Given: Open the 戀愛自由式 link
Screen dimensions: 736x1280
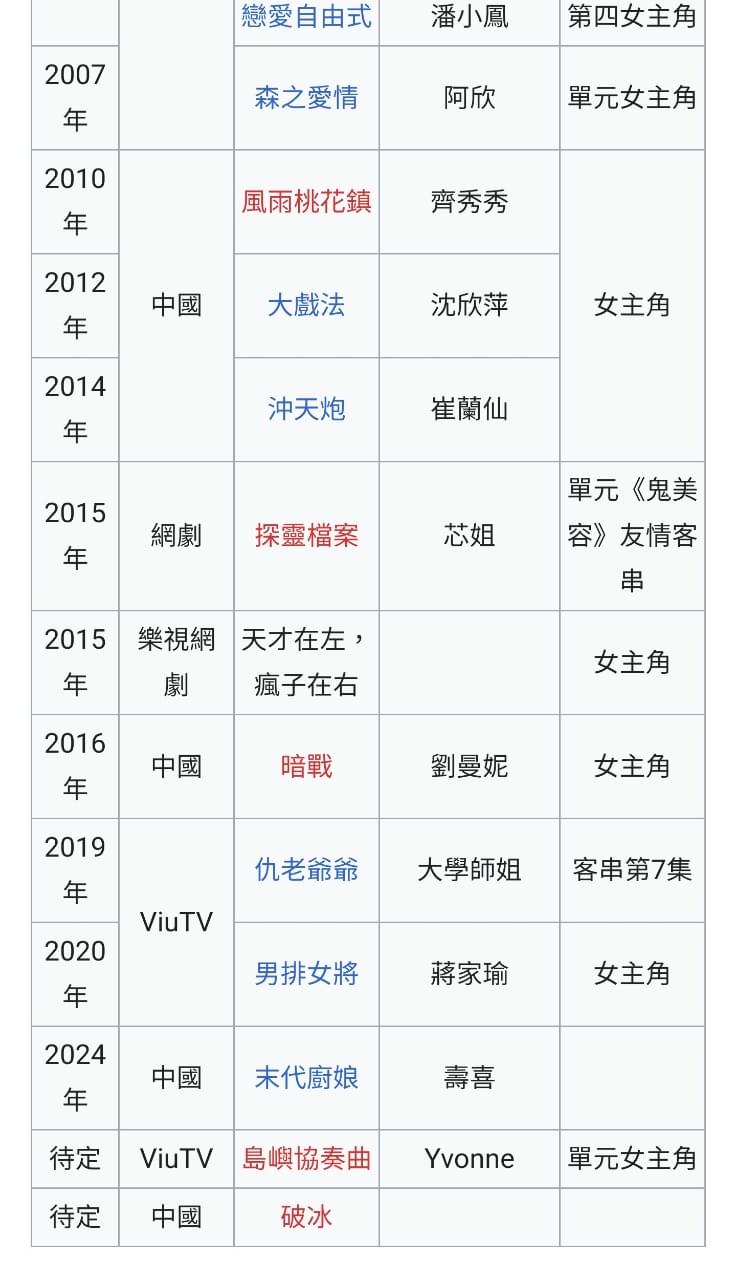Looking at the screenshot, I should 306,17.
